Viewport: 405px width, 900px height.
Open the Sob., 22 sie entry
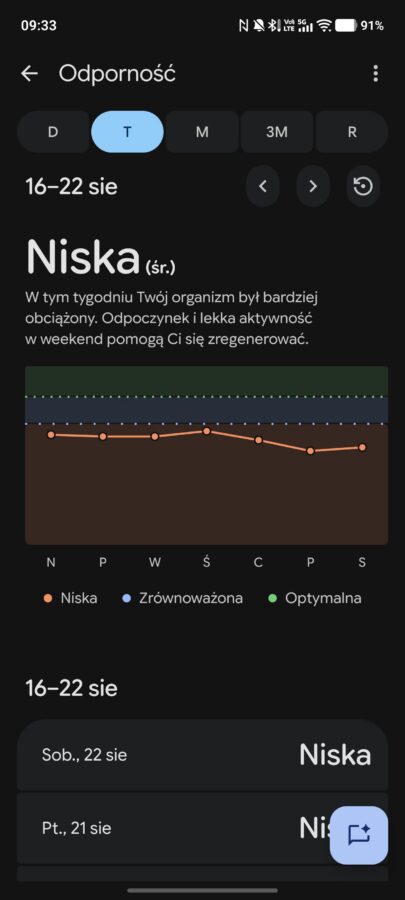(202, 755)
